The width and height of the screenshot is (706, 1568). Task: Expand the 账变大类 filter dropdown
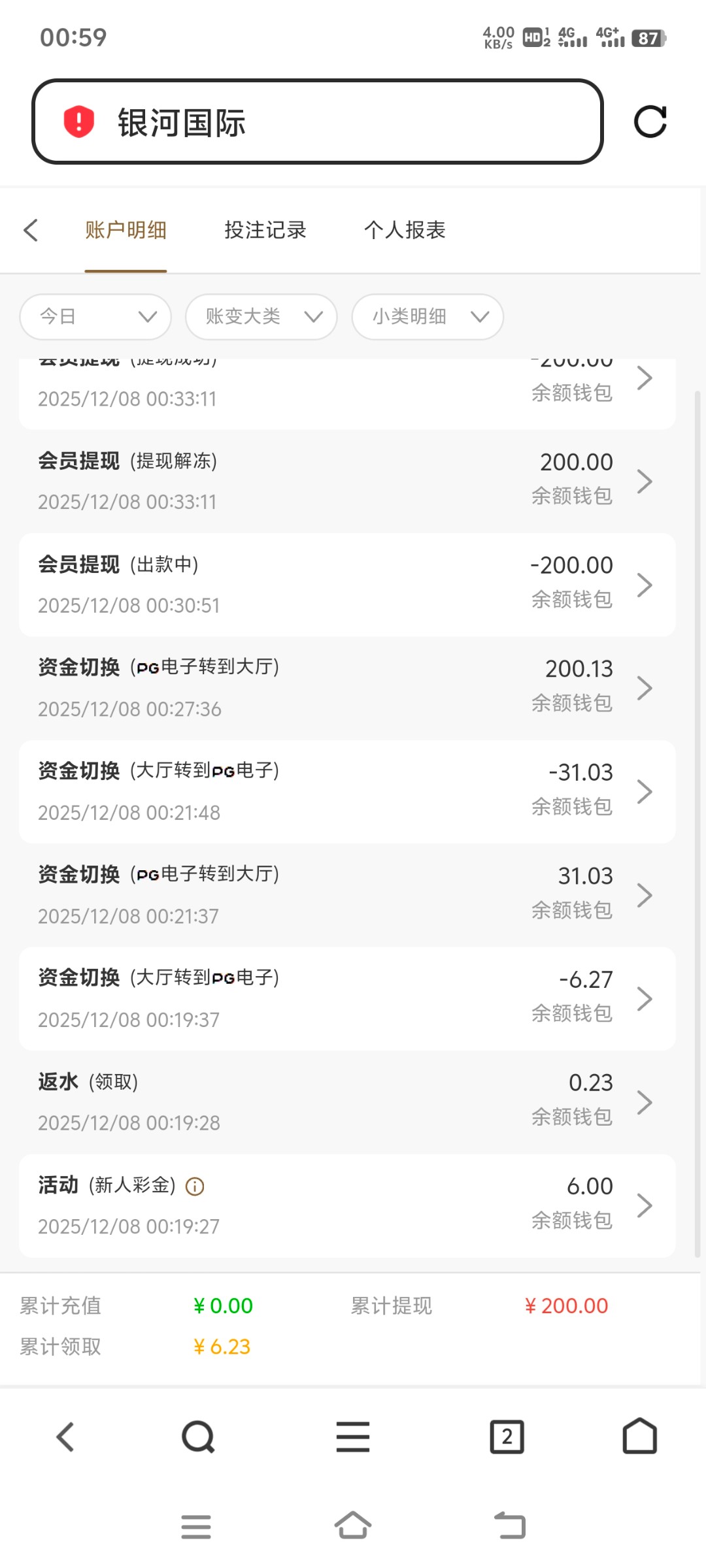point(261,317)
